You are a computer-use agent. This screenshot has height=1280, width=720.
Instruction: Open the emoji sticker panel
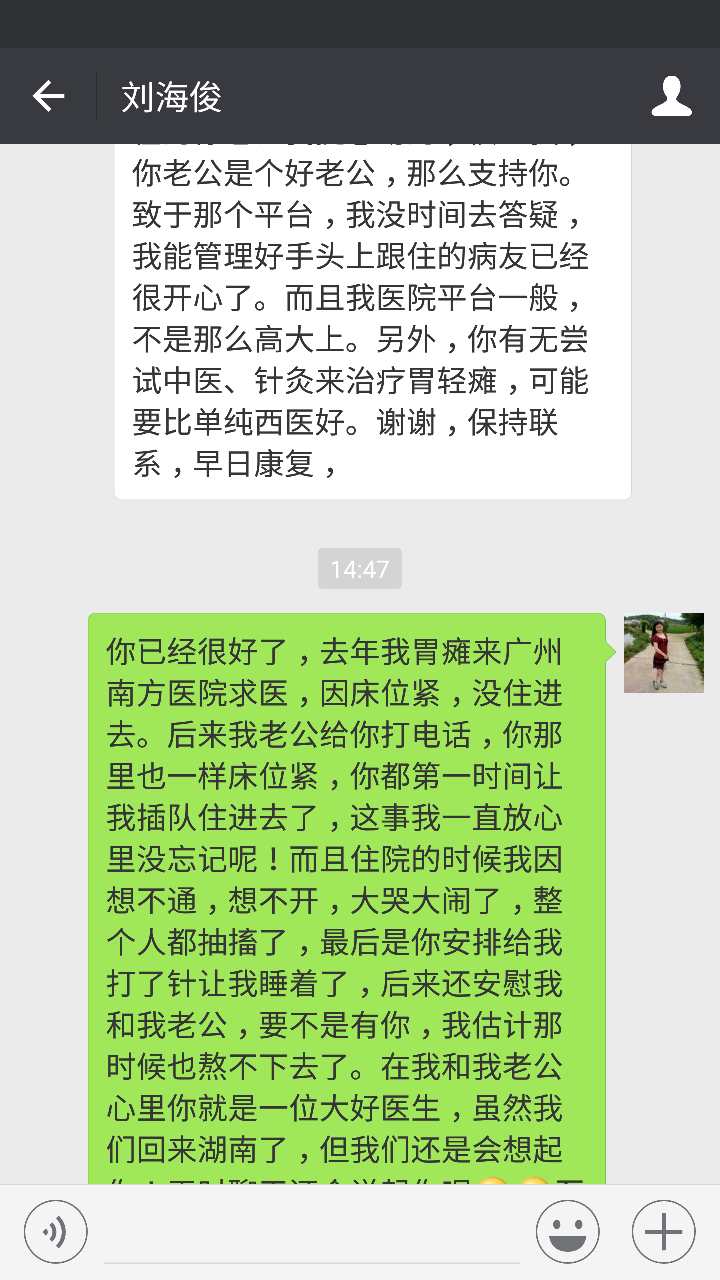568,1231
